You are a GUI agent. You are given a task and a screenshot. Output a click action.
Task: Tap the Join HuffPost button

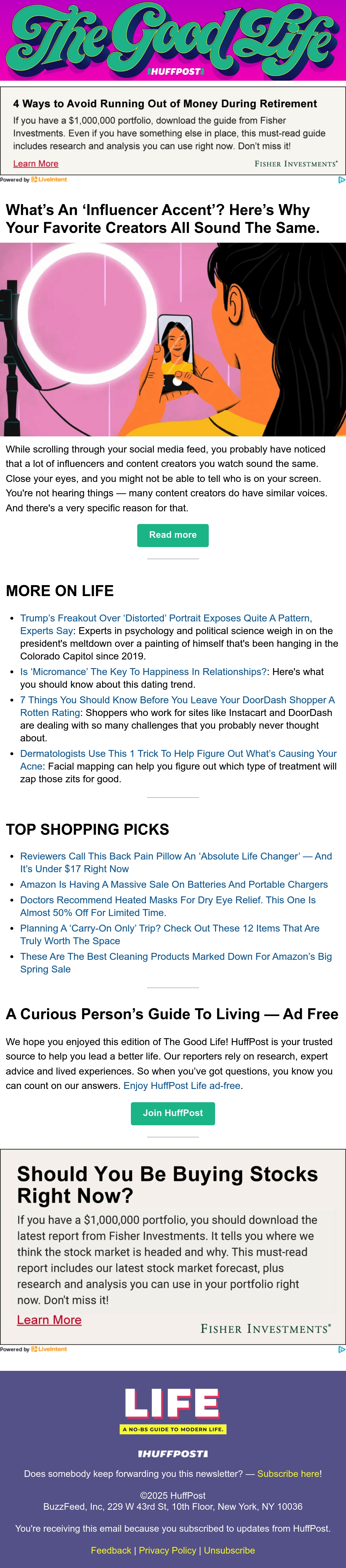pyautogui.click(x=173, y=1113)
